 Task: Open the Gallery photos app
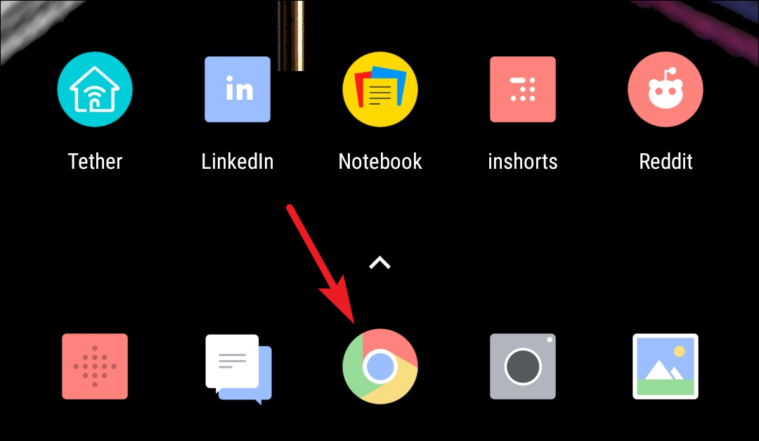[x=665, y=367]
